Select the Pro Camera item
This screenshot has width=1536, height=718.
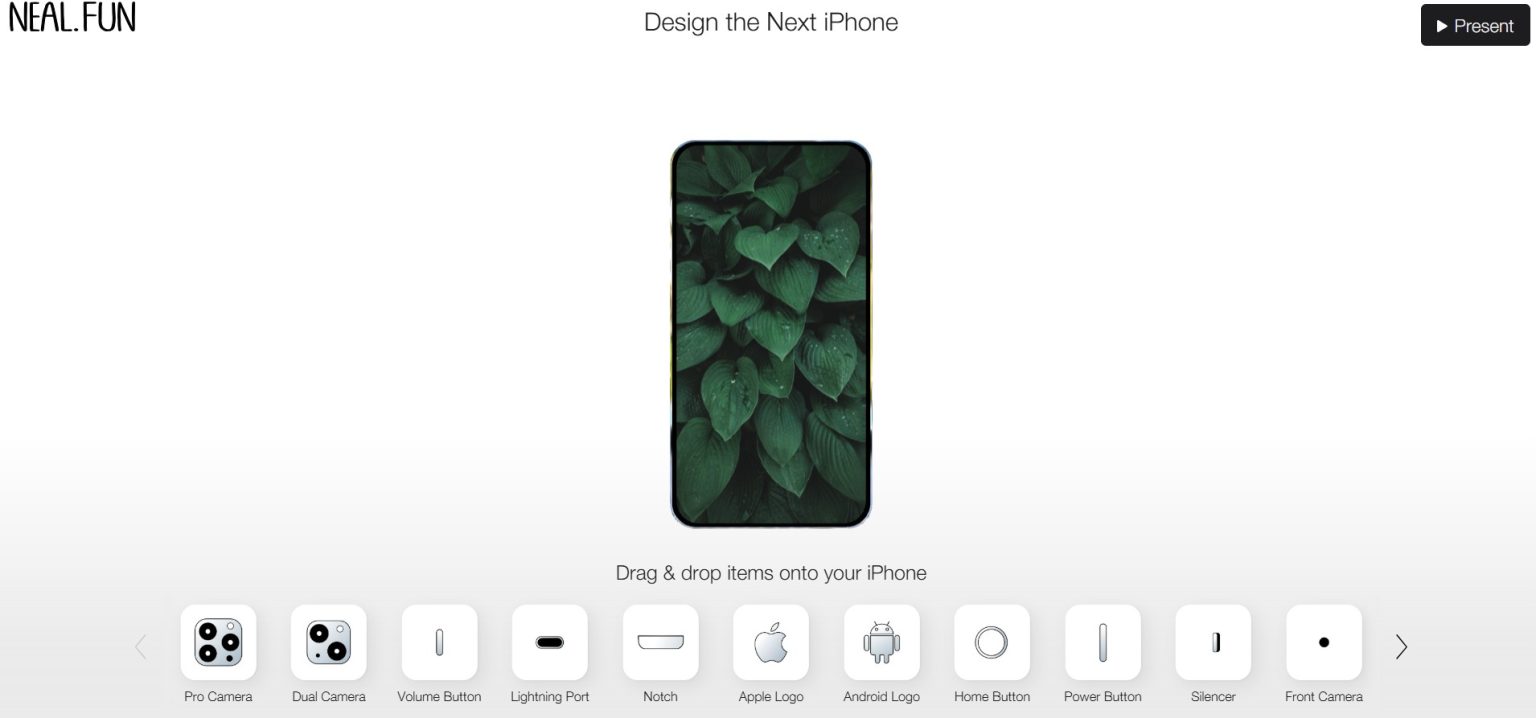tap(218, 642)
